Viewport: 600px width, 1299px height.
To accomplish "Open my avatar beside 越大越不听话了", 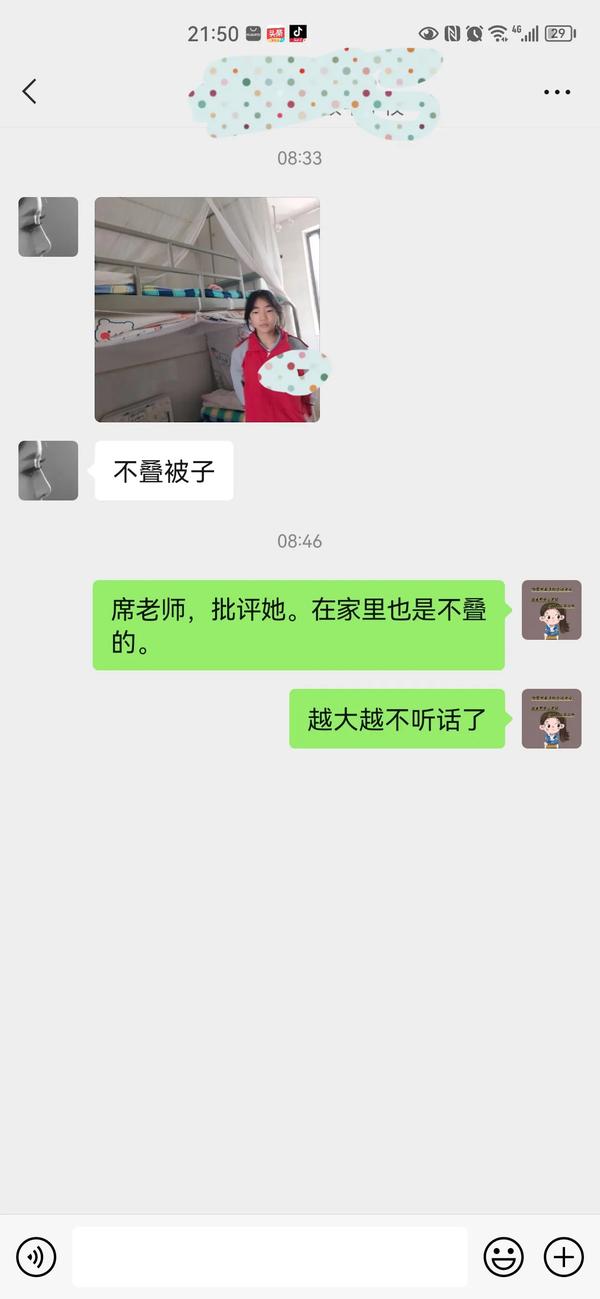I will (551, 718).
